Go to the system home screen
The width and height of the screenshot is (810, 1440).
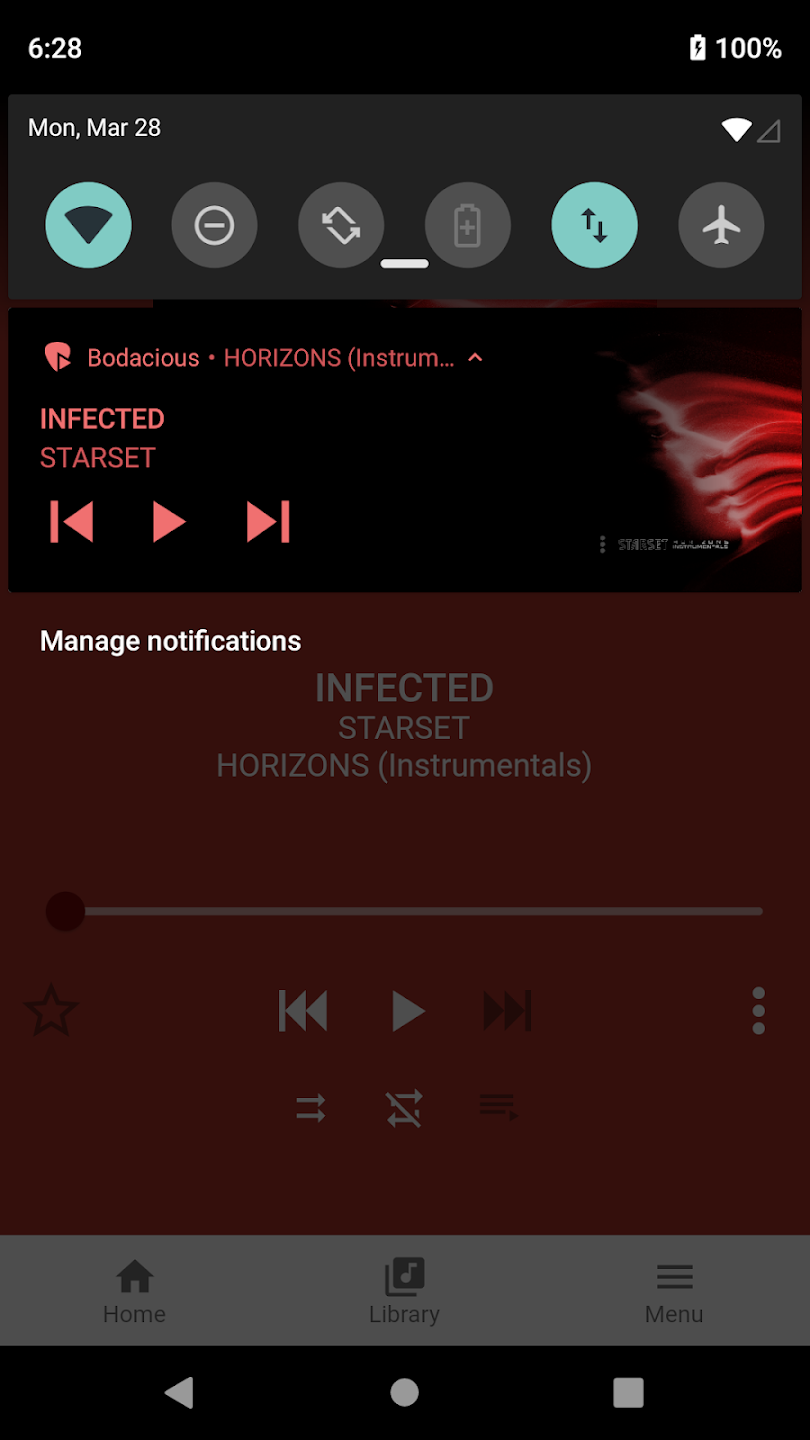(x=404, y=1392)
